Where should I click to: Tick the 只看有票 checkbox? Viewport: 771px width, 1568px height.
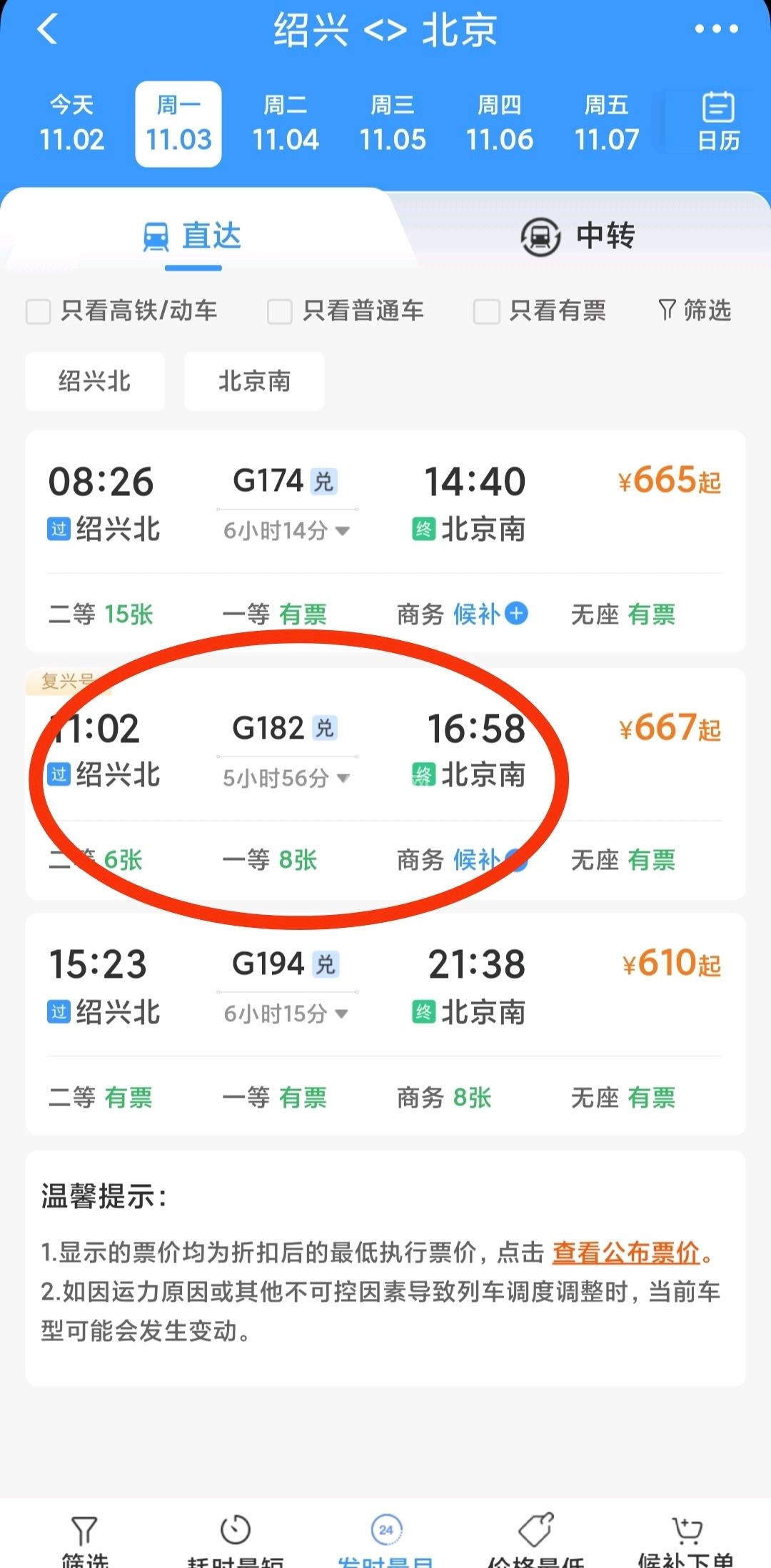487,312
